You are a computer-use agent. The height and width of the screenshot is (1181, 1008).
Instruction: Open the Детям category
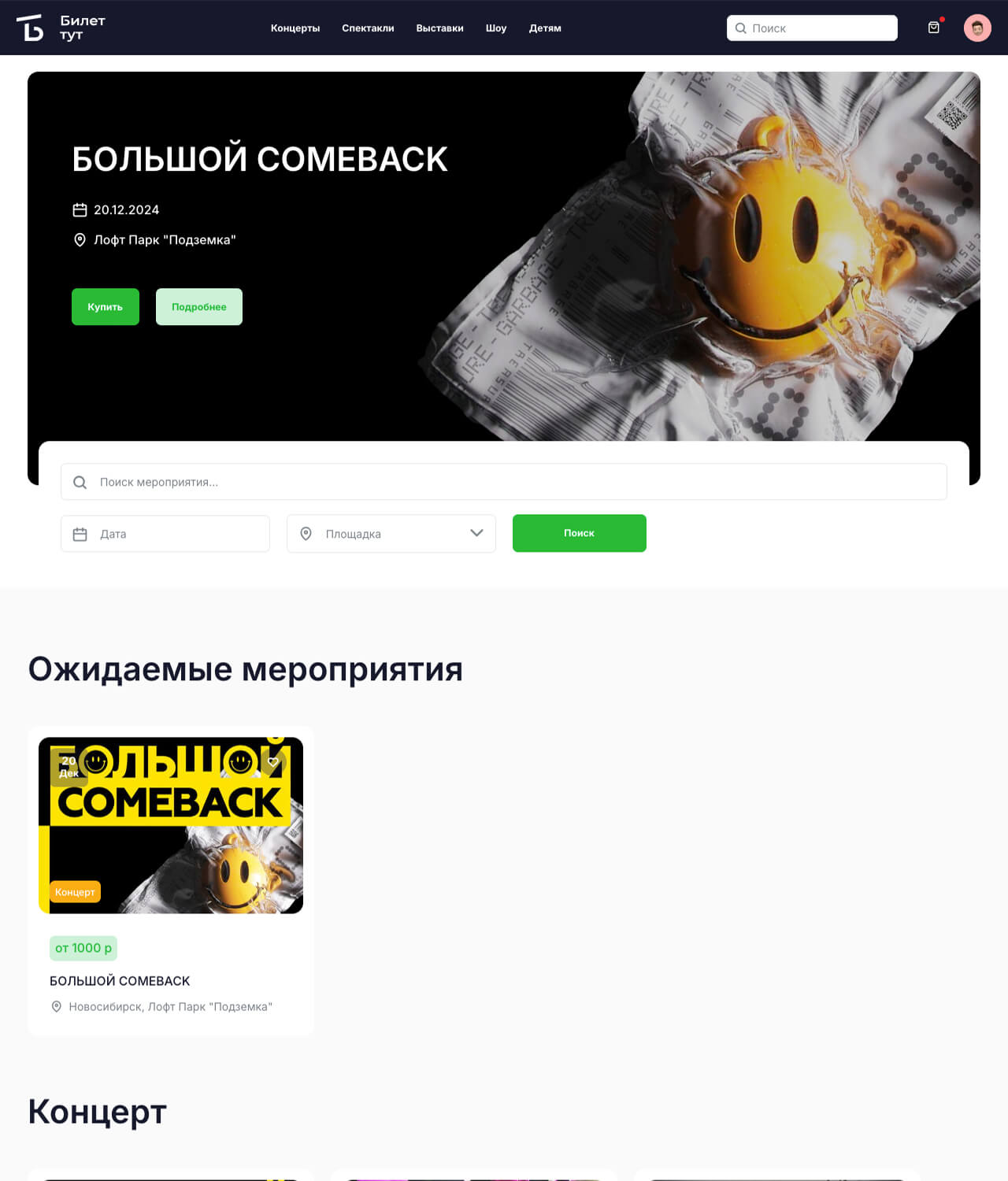pyautogui.click(x=545, y=28)
